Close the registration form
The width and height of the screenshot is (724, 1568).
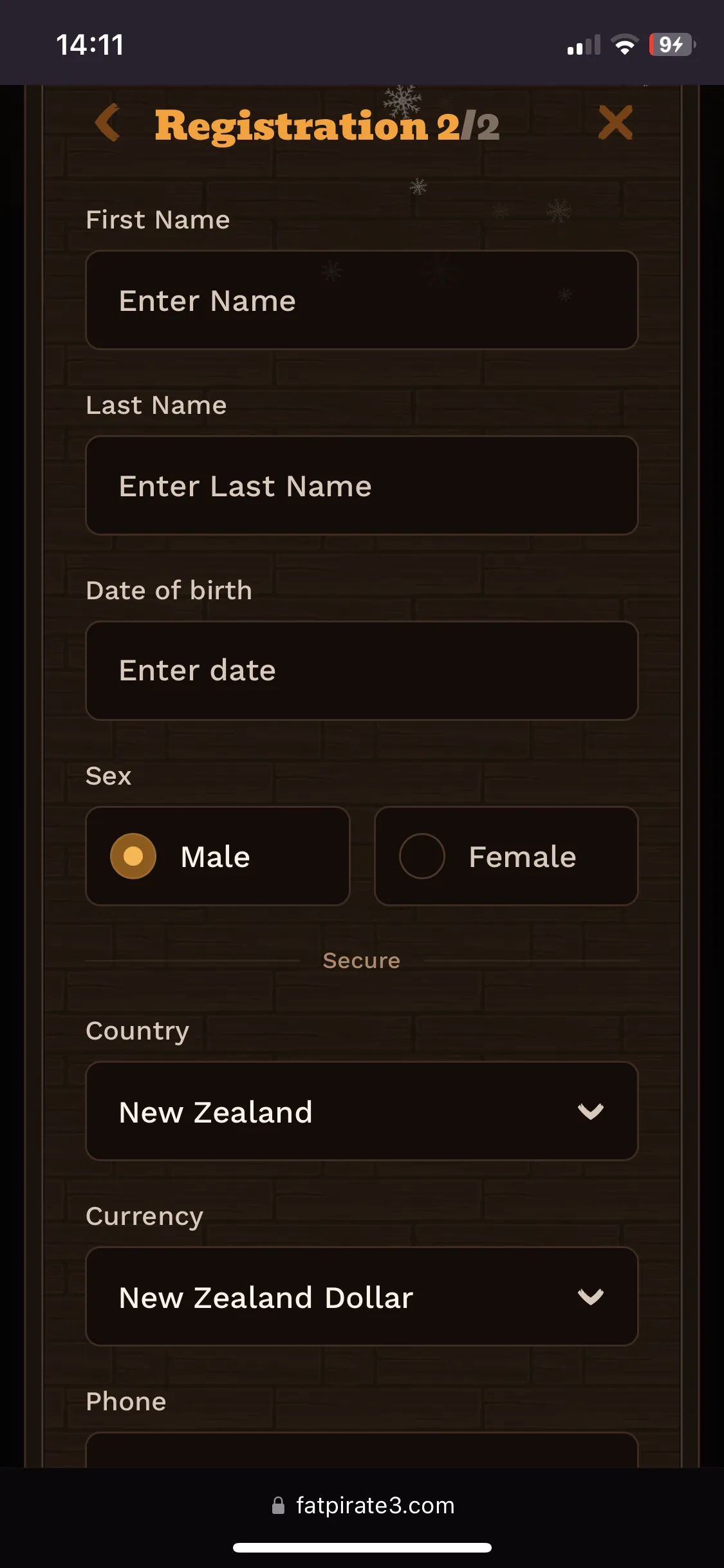point(615,122)
